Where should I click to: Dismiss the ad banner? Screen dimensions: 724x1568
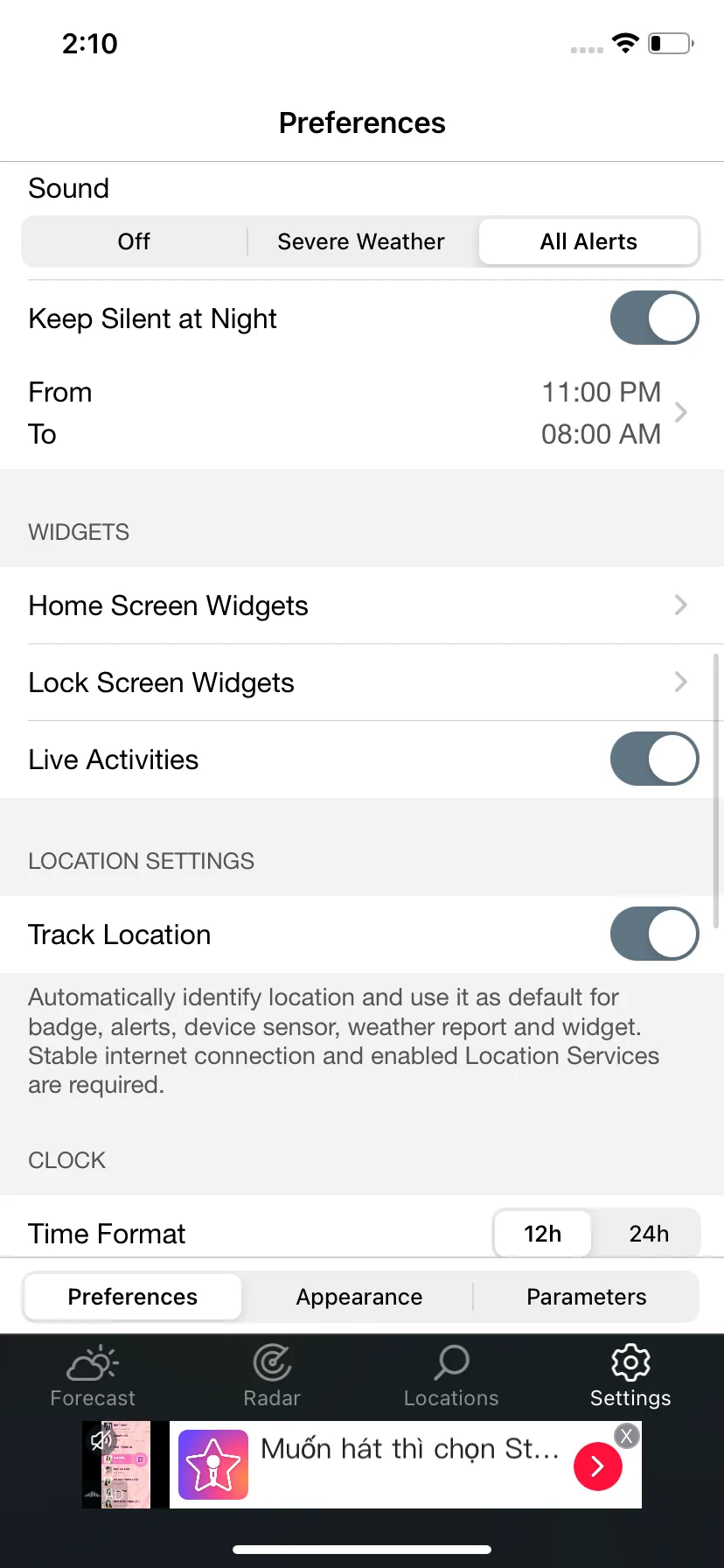pos(626,1436)
